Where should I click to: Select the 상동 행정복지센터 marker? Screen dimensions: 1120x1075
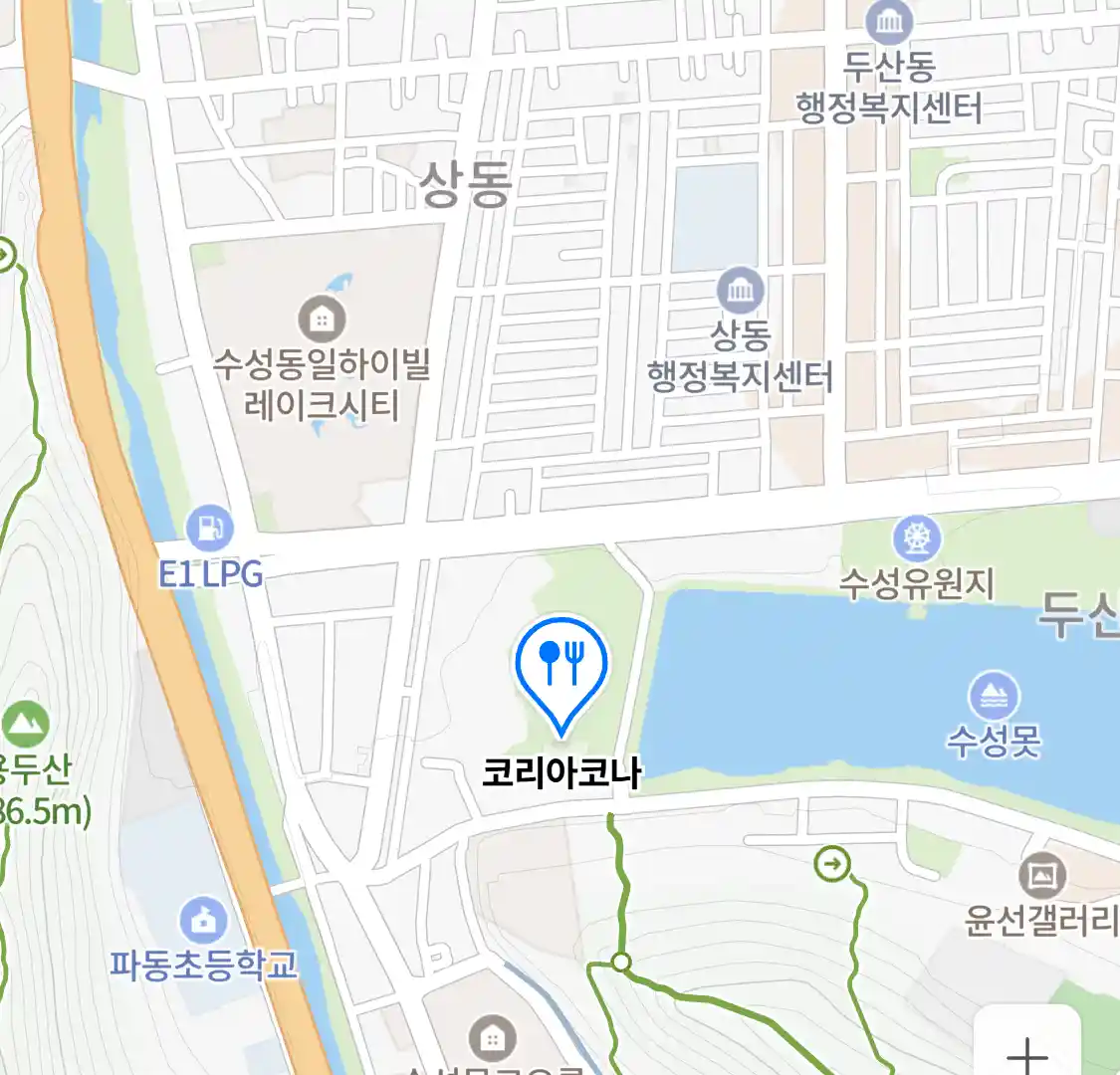[741, 292]
